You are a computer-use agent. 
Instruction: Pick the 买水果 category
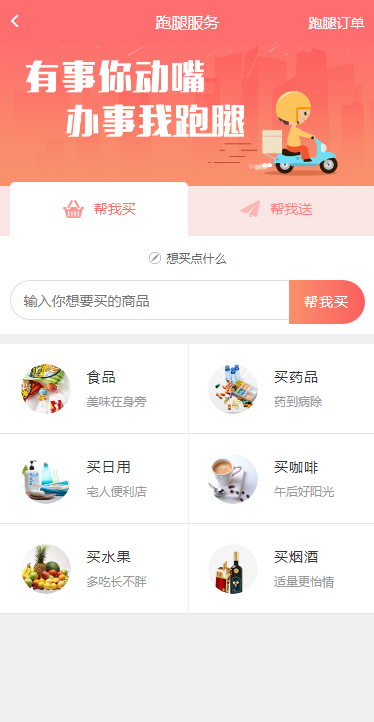point(94,569)
